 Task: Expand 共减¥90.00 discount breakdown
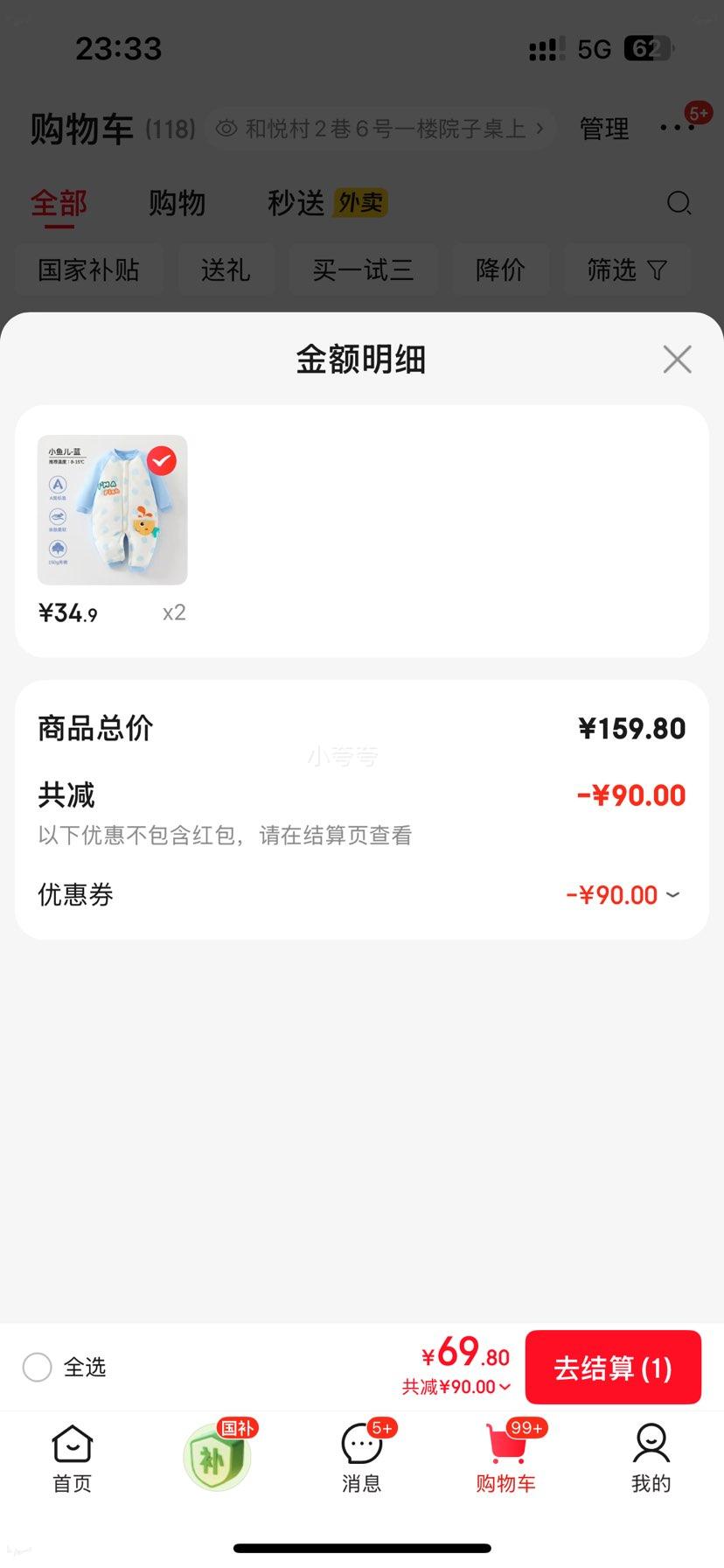click(x=456, y=1387)
